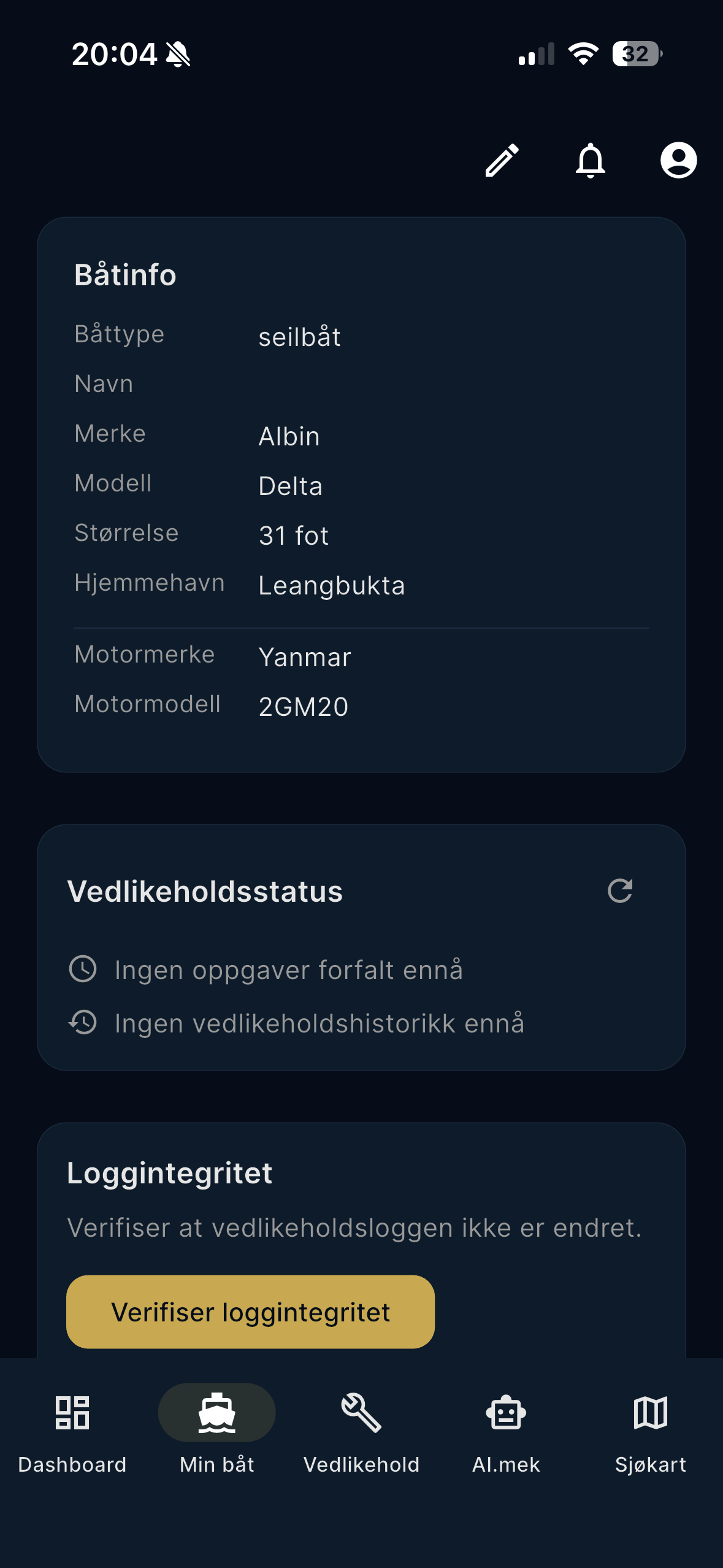The height and width of the screenshot is (1568, 723).
Task: Open Sjøkart via the map icon
Action: [651, 1412]
